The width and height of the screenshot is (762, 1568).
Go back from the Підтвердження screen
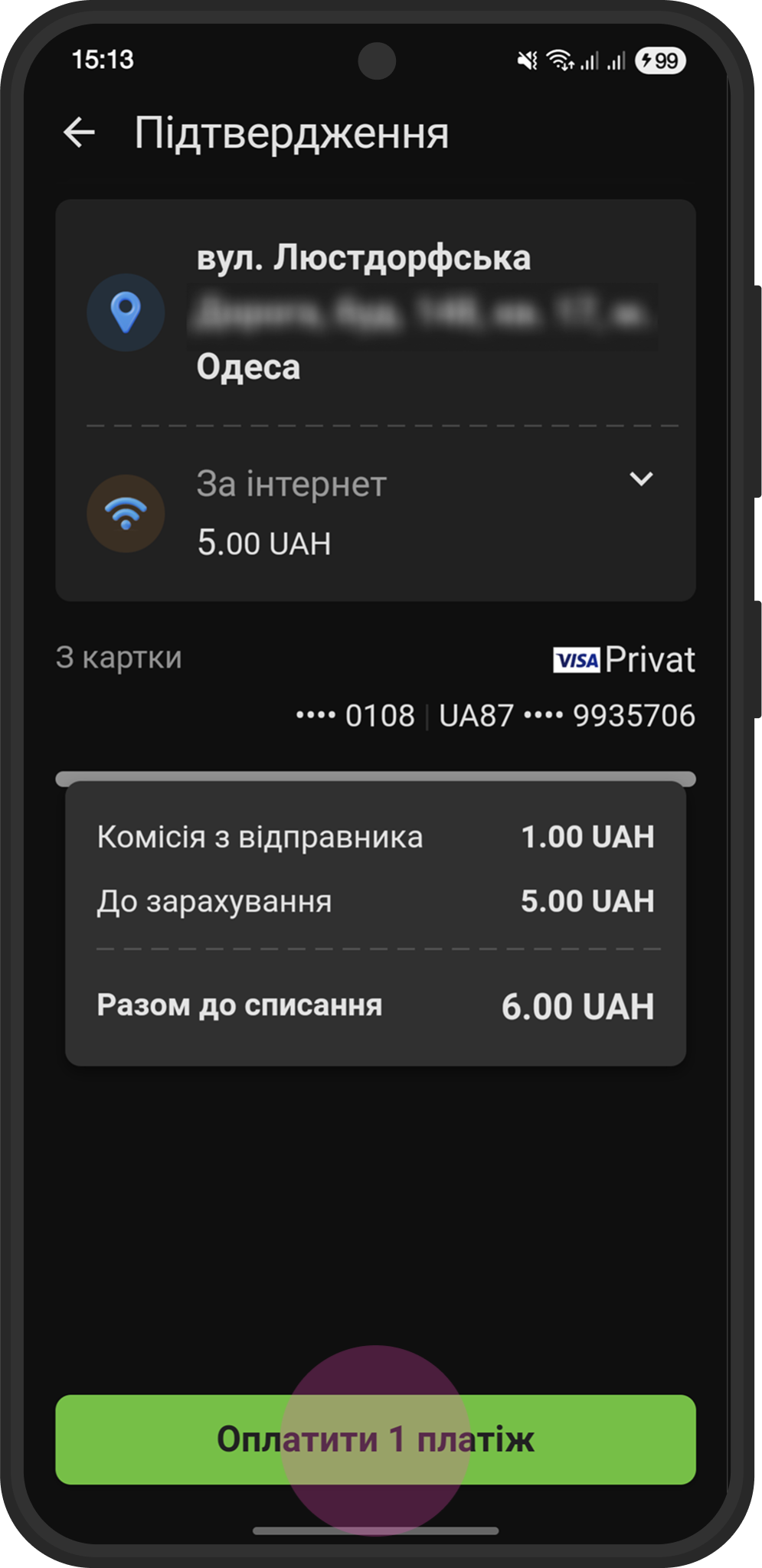pos(79,132)
